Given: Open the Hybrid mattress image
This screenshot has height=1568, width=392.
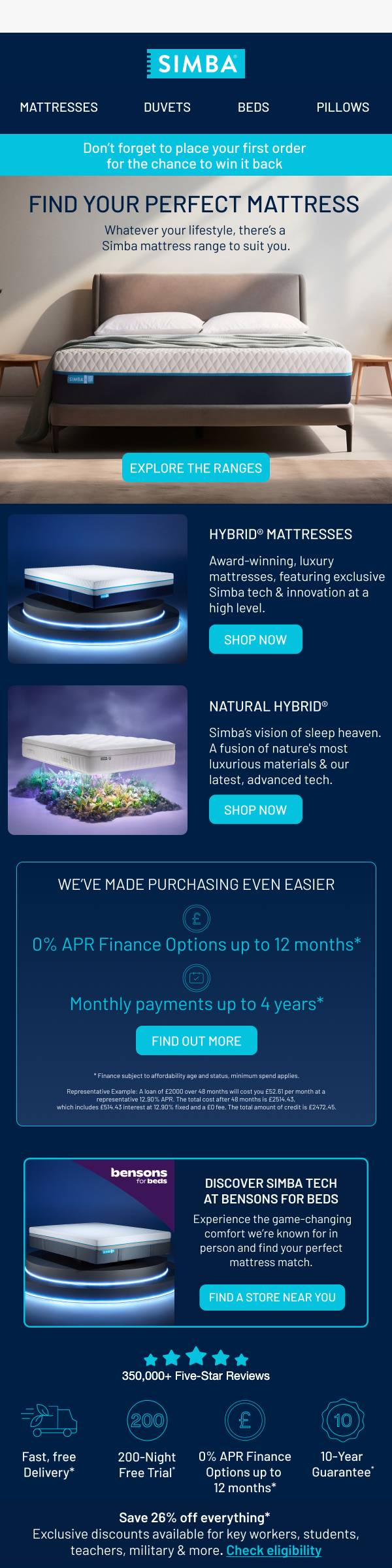Looking at the screenshot, I should point(97,589).
